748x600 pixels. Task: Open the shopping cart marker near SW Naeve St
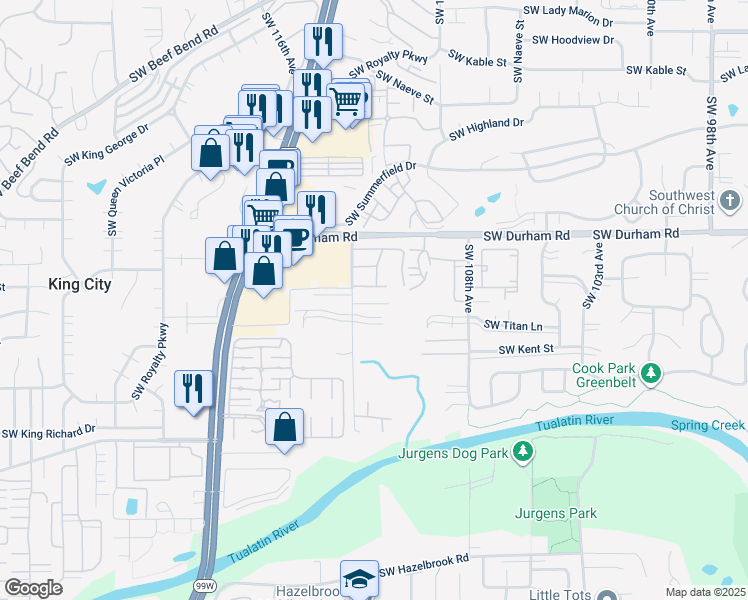click(x=346, y=105)
